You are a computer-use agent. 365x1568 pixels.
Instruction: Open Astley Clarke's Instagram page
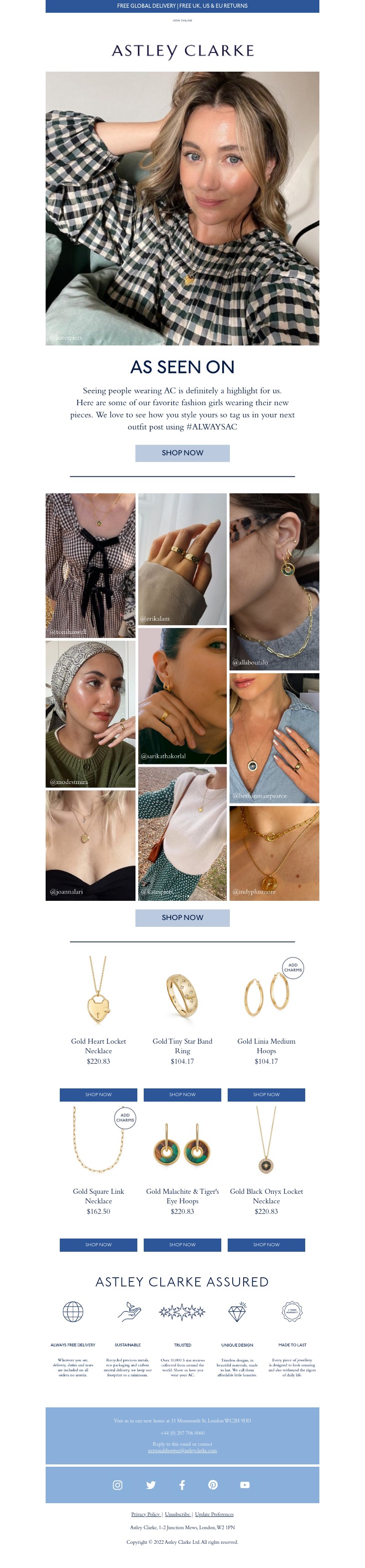tap(117, 1485)
